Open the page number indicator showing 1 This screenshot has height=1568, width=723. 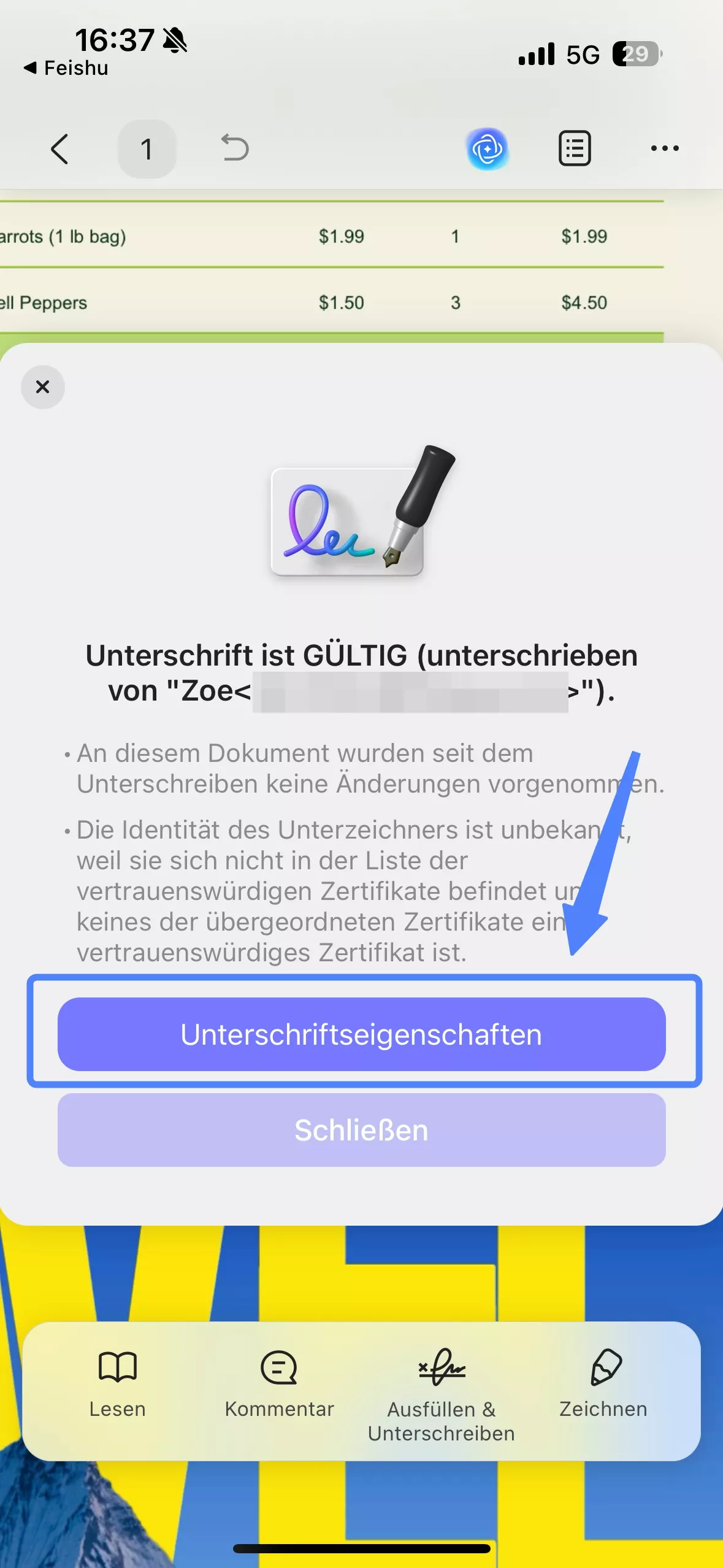coord(147,148)
